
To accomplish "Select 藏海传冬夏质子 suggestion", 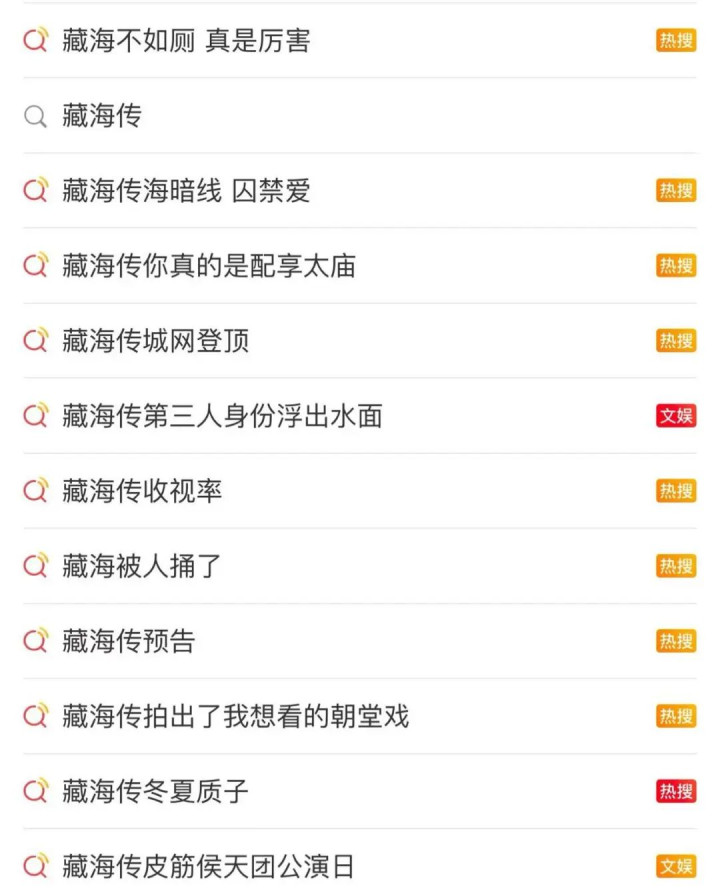I will click(155, 791).
